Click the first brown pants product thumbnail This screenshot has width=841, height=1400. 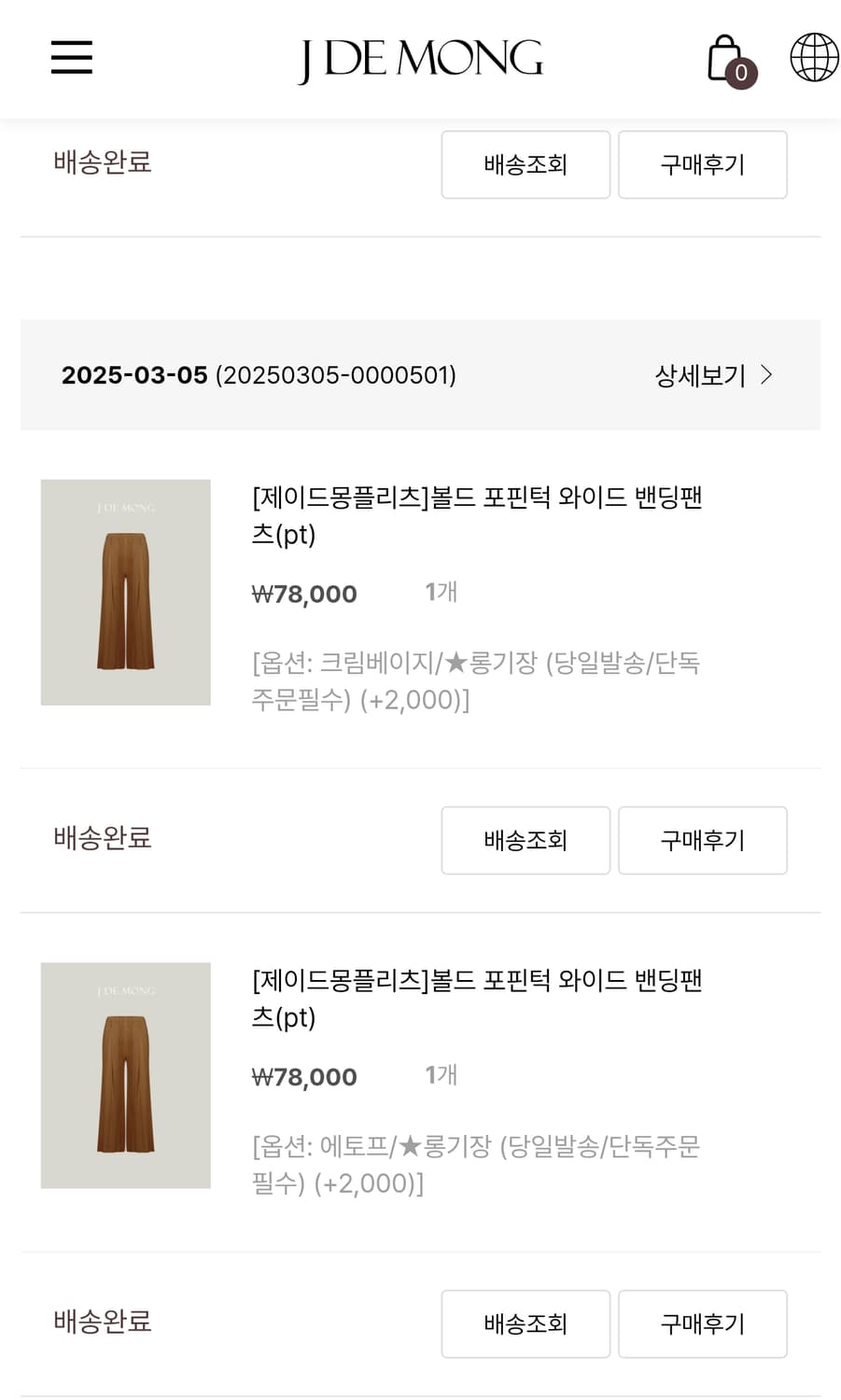point(125,592)
